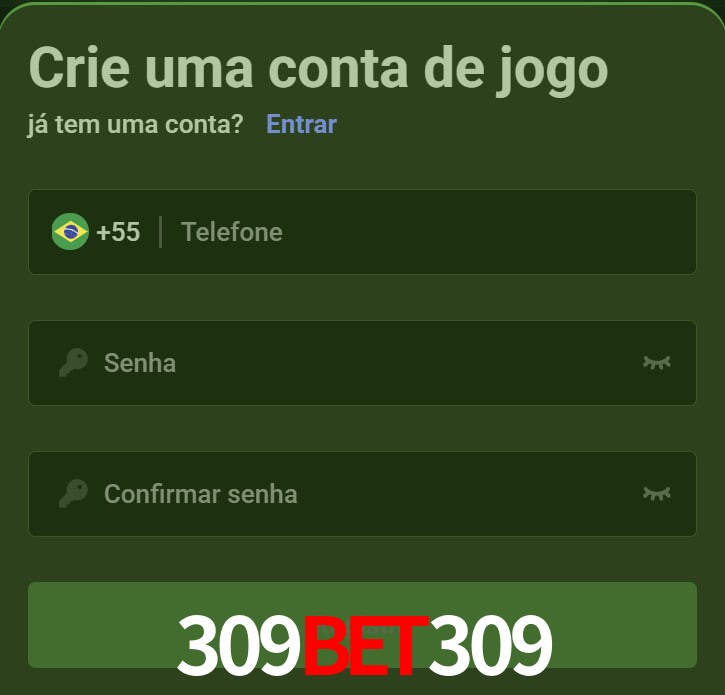725x695 pixels.
Task: Show the Senha password text
Action: tap(656, 362)
